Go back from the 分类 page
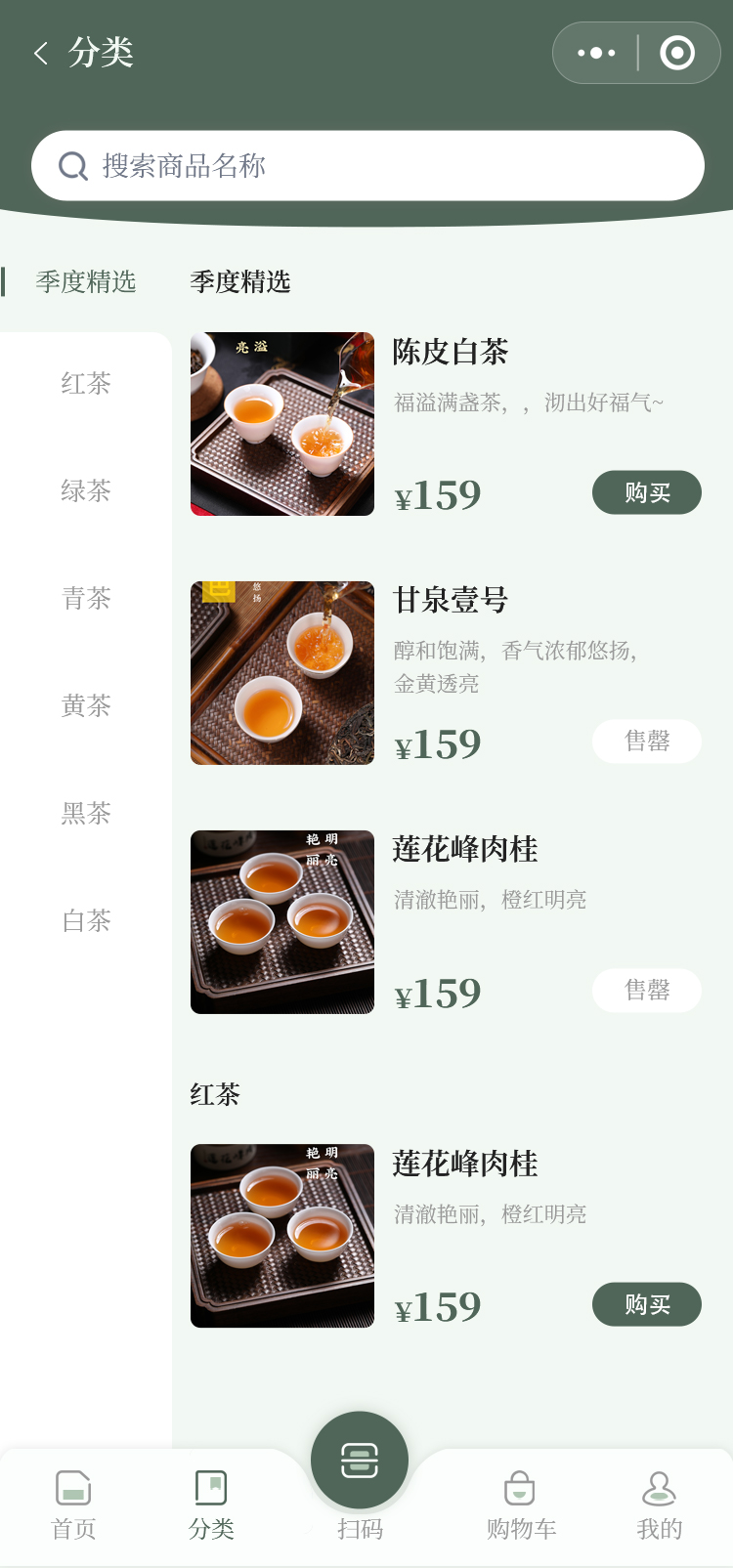The image size is (733, 1568). [41, 53]
